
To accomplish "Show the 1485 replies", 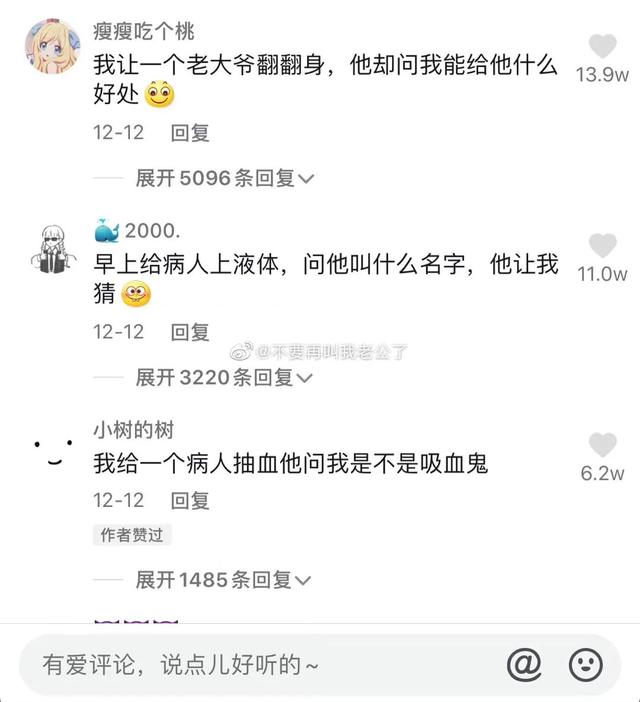I will tap(225, 580).
